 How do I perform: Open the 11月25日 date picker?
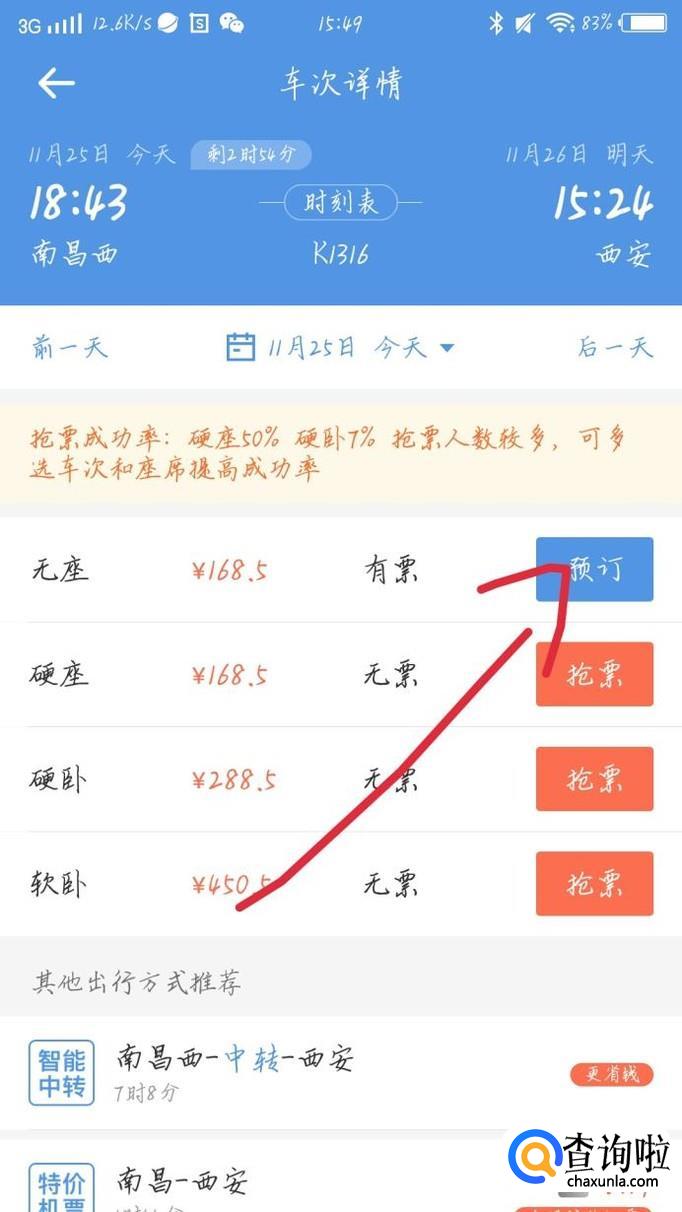tap(340, 348)
